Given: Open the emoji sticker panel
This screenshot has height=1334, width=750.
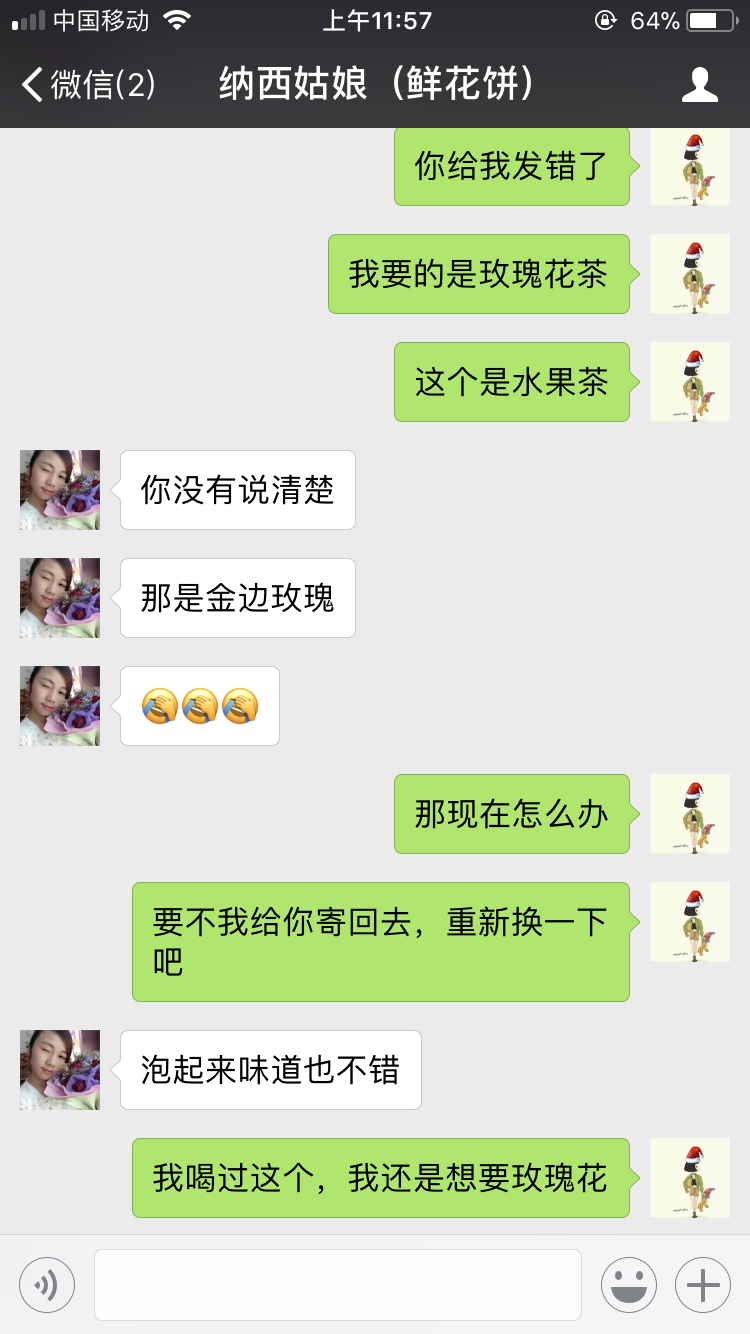Looking at the screenshot, I should pos(629,1285).
